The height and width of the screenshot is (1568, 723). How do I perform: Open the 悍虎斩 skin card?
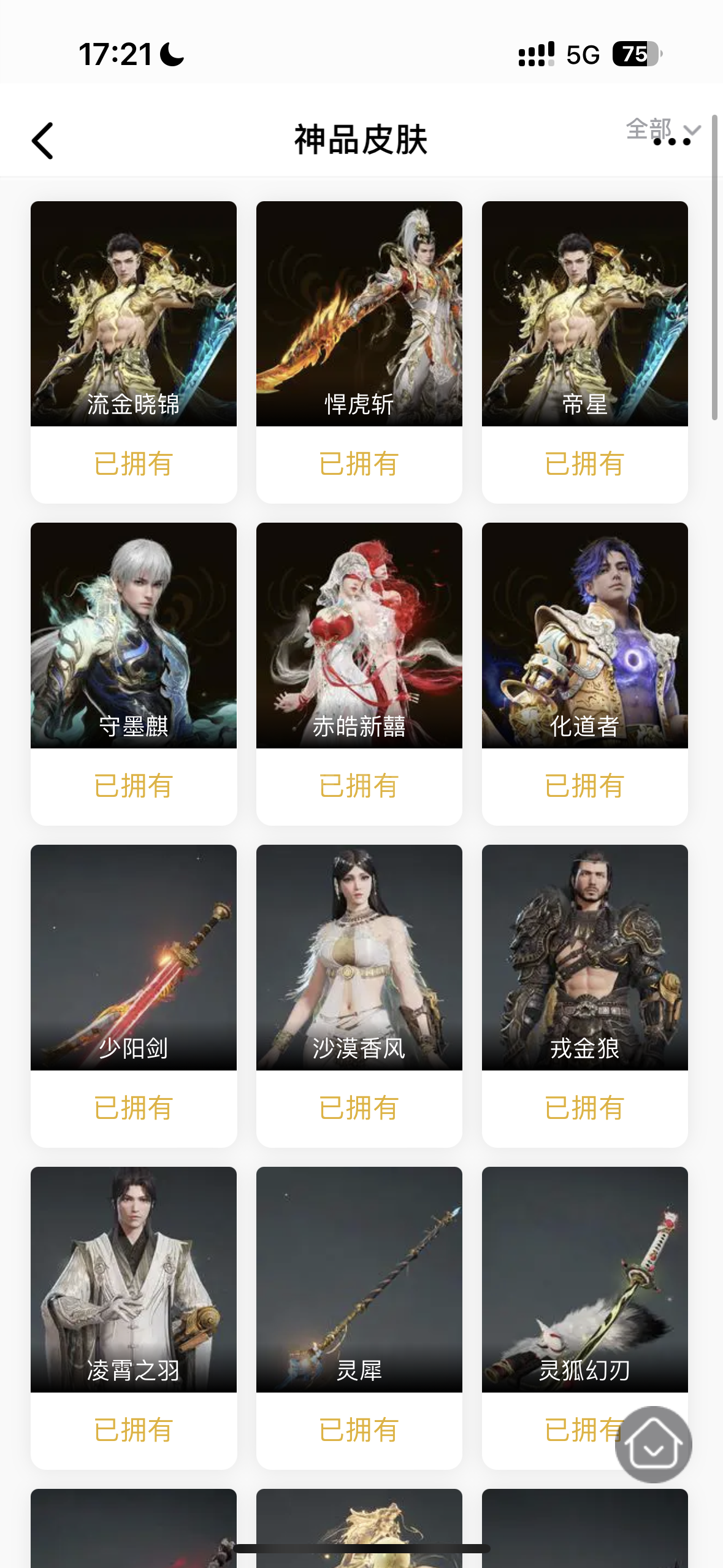pos(359,352)
